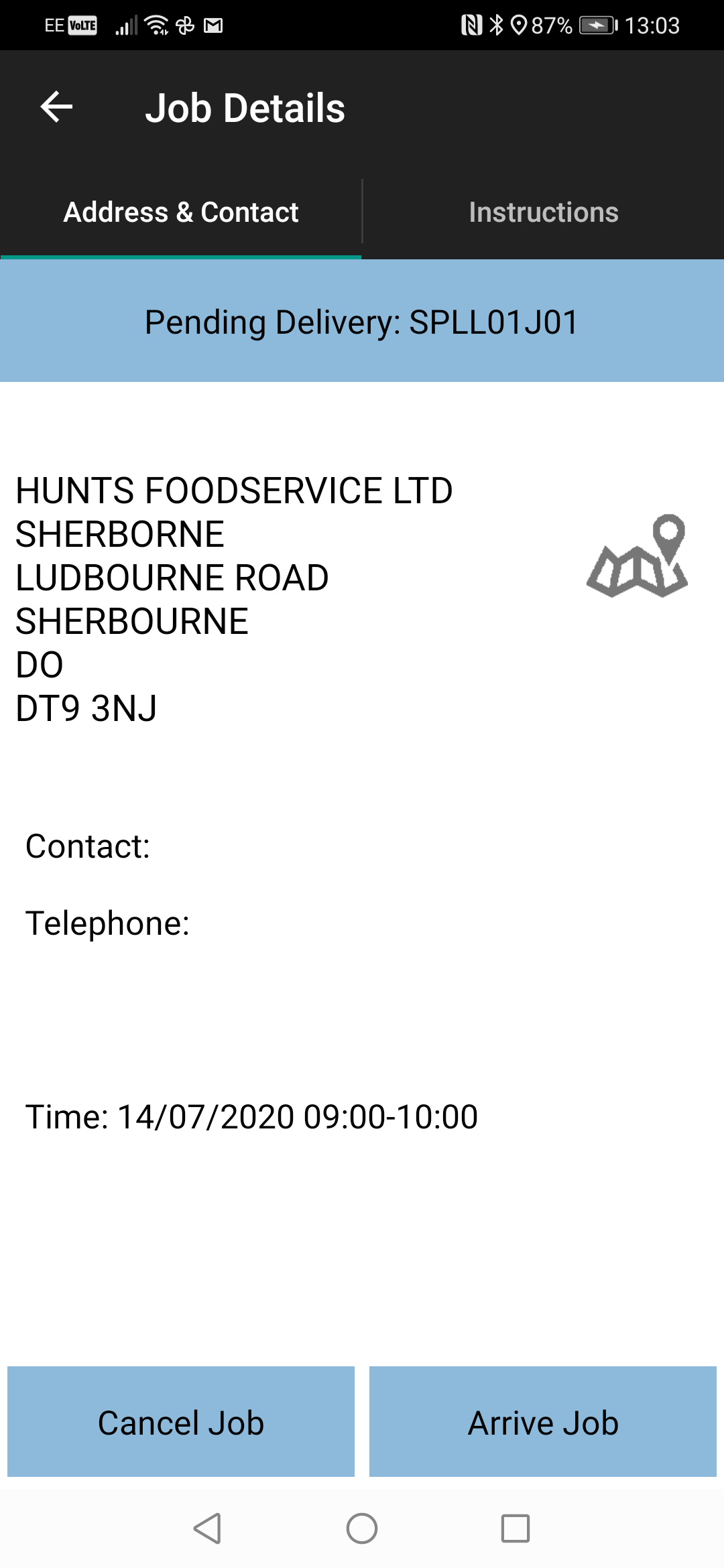Image resolution: width=724 pixels, height=1568 pixels.
Task: Tap the Cancel Job button
Action: (181, 1422)
